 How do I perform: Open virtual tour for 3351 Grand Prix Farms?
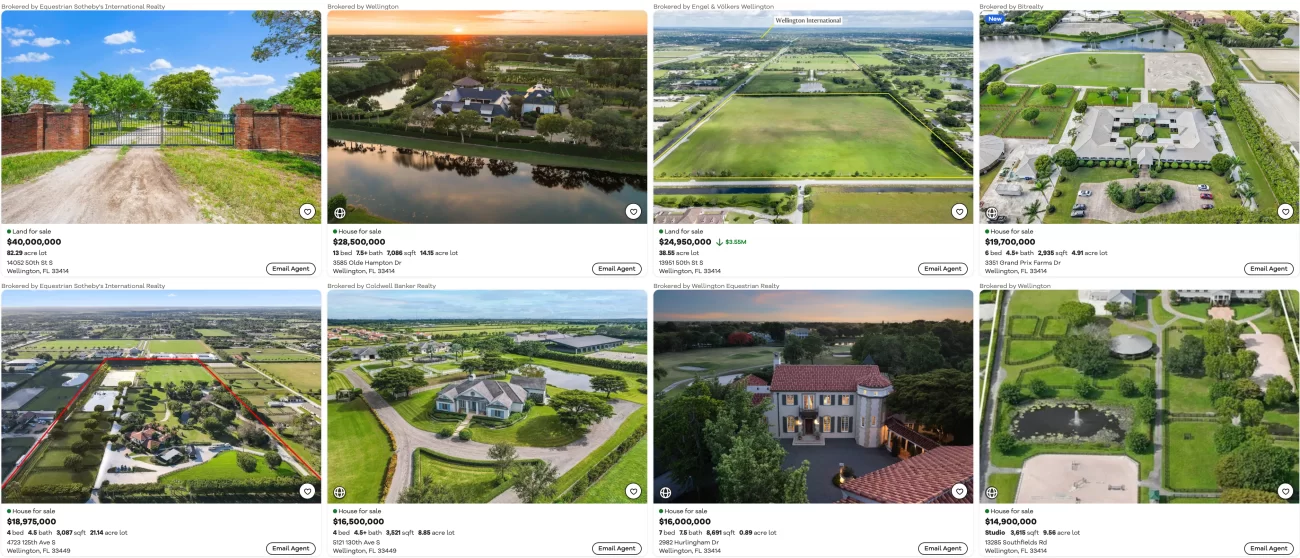pyautogui.click(x=992, y=213)
